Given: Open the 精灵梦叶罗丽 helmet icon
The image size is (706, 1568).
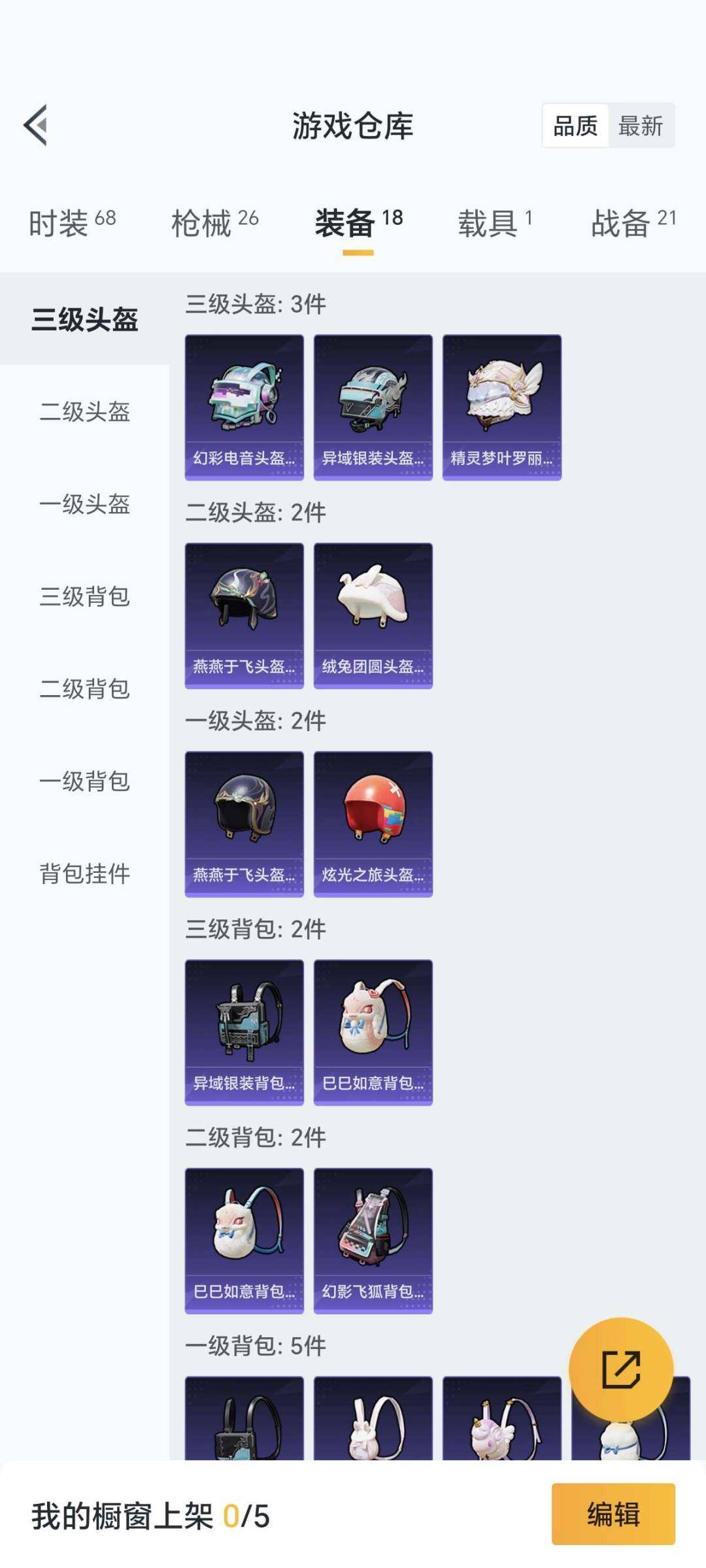Looking at the screenshot, I should (501, 407).
